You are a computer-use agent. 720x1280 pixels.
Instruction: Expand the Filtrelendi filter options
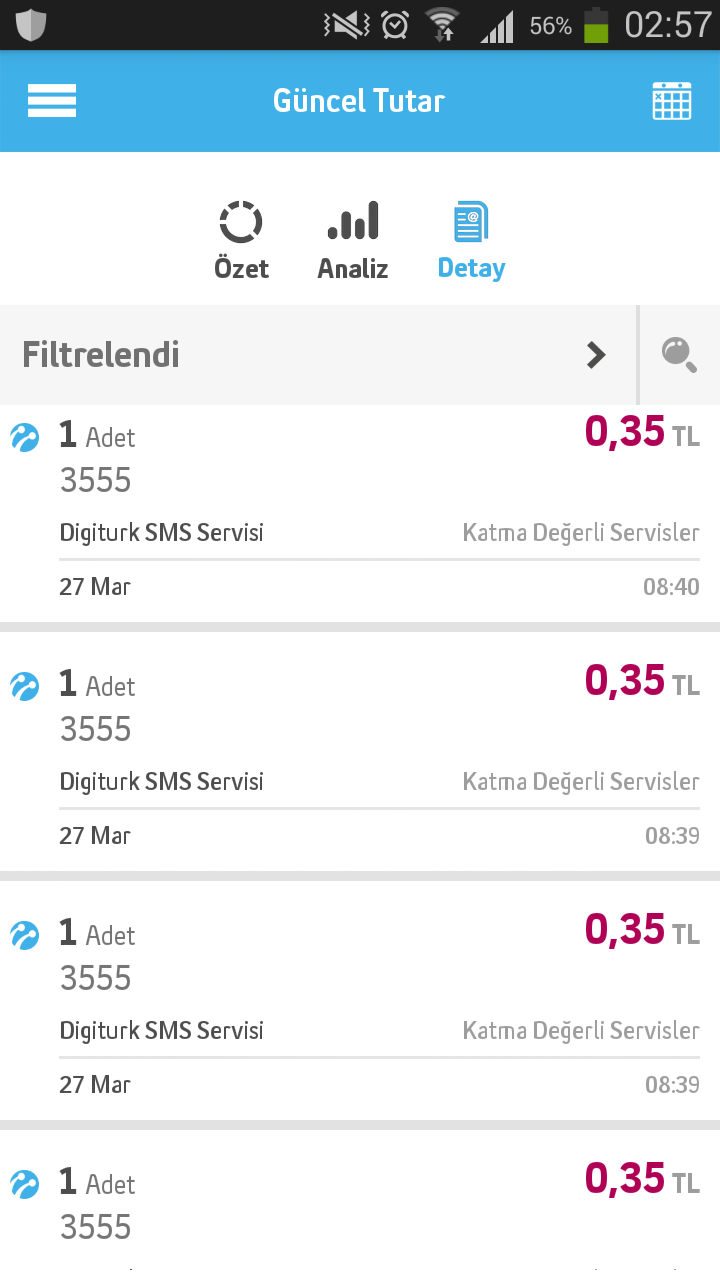point(318,355)
